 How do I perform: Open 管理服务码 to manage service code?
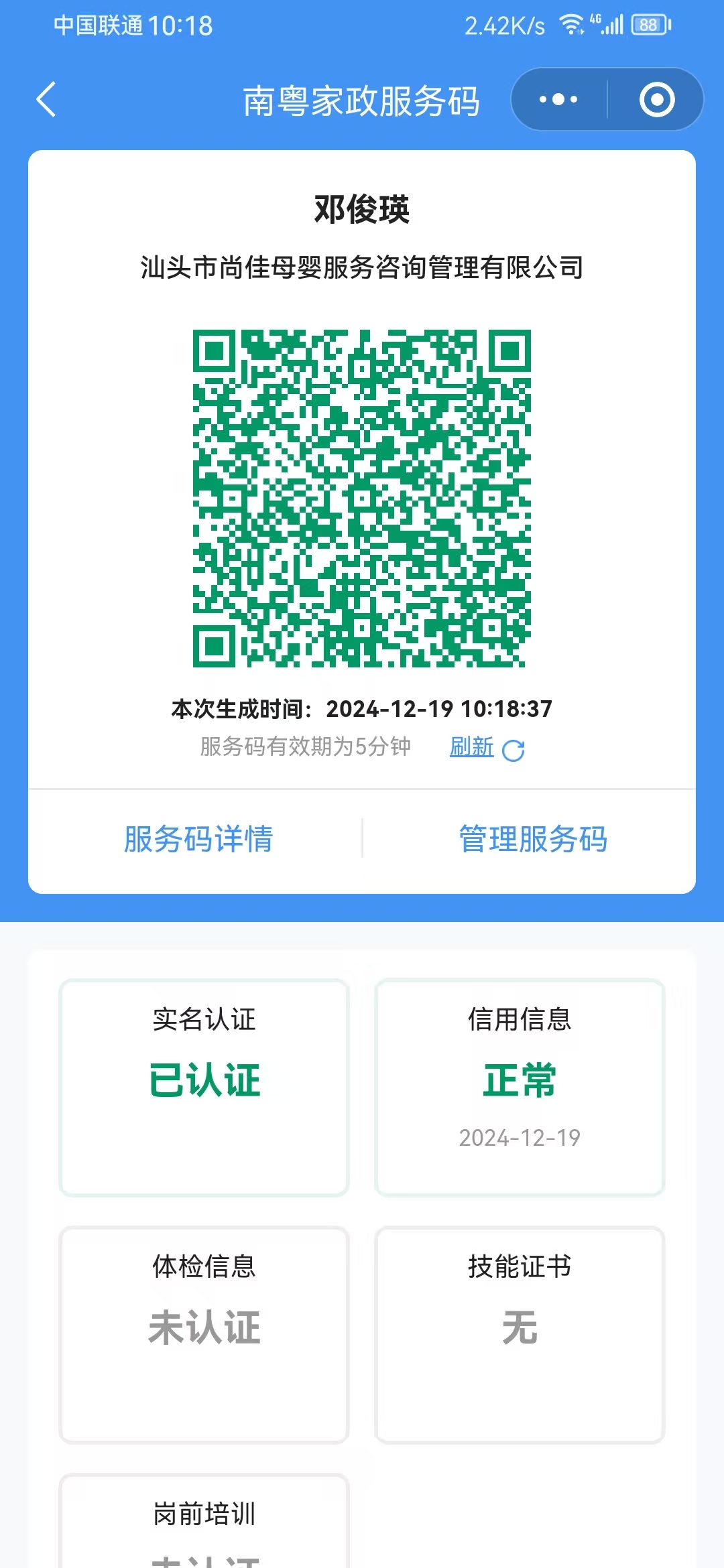point(533,838)
